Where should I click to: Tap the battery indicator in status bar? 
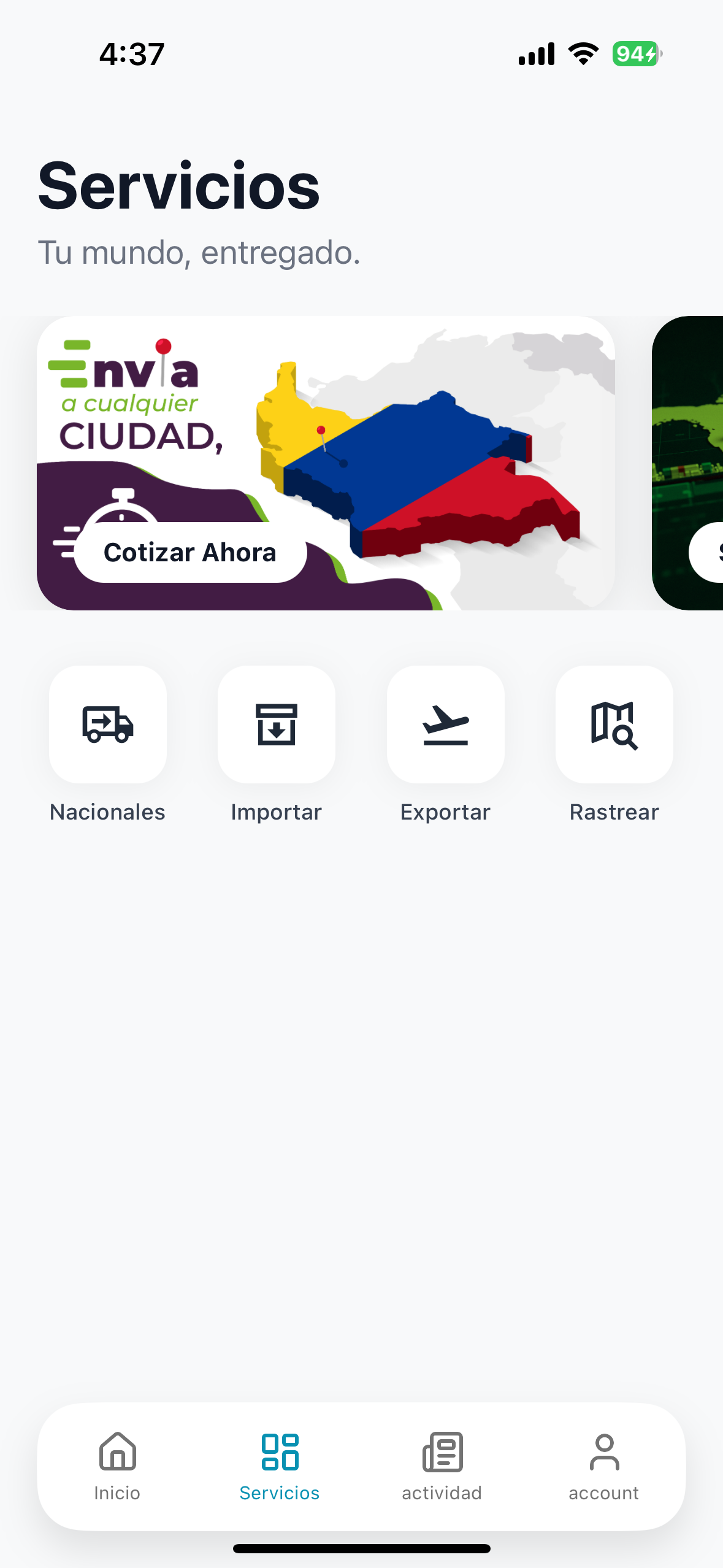(634, 54)
